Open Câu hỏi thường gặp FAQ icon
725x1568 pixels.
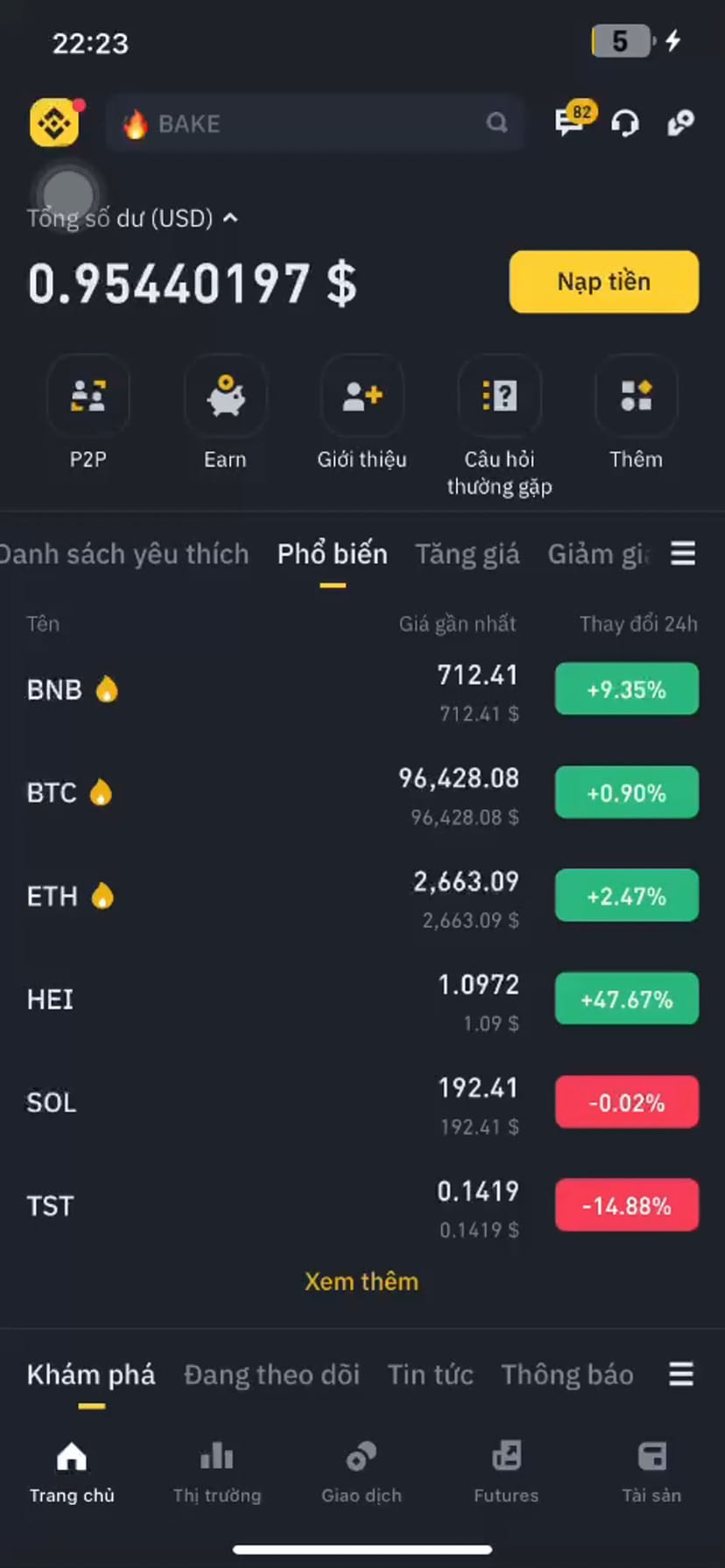pos(499,396)
